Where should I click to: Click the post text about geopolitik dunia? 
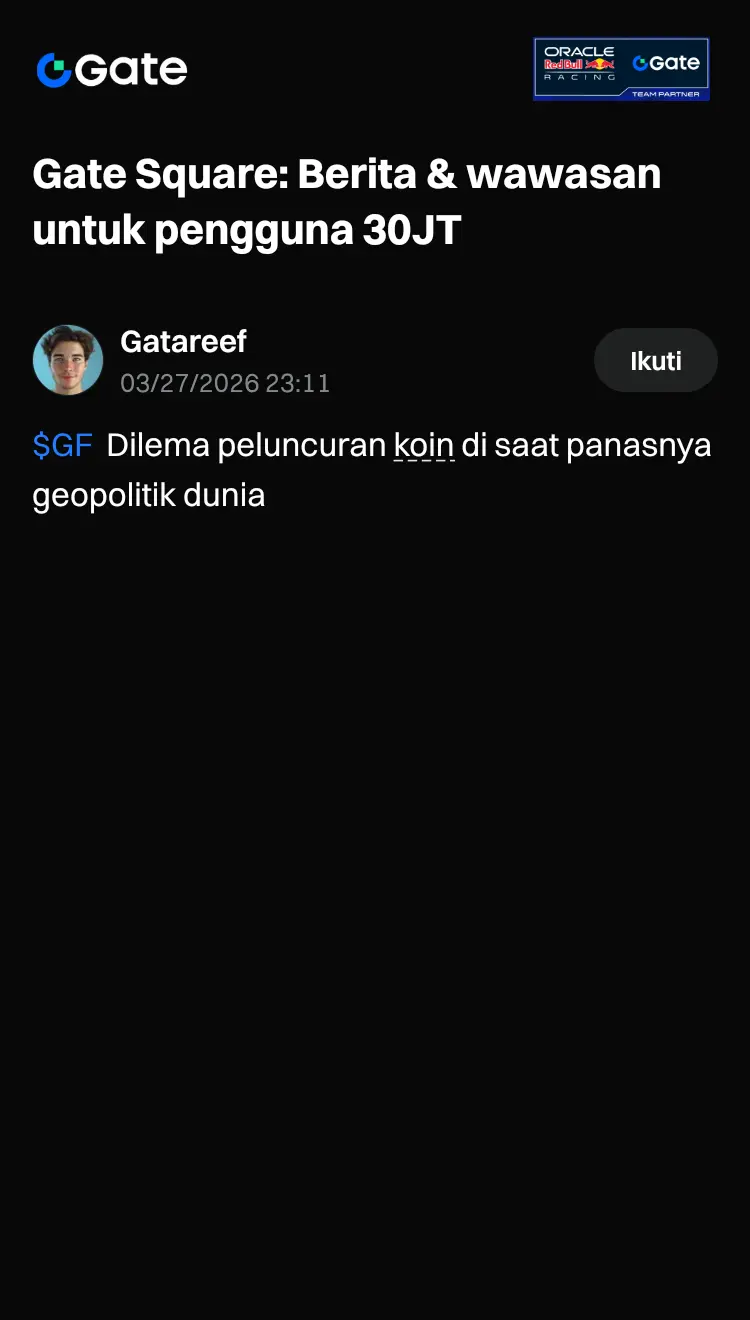150,494
